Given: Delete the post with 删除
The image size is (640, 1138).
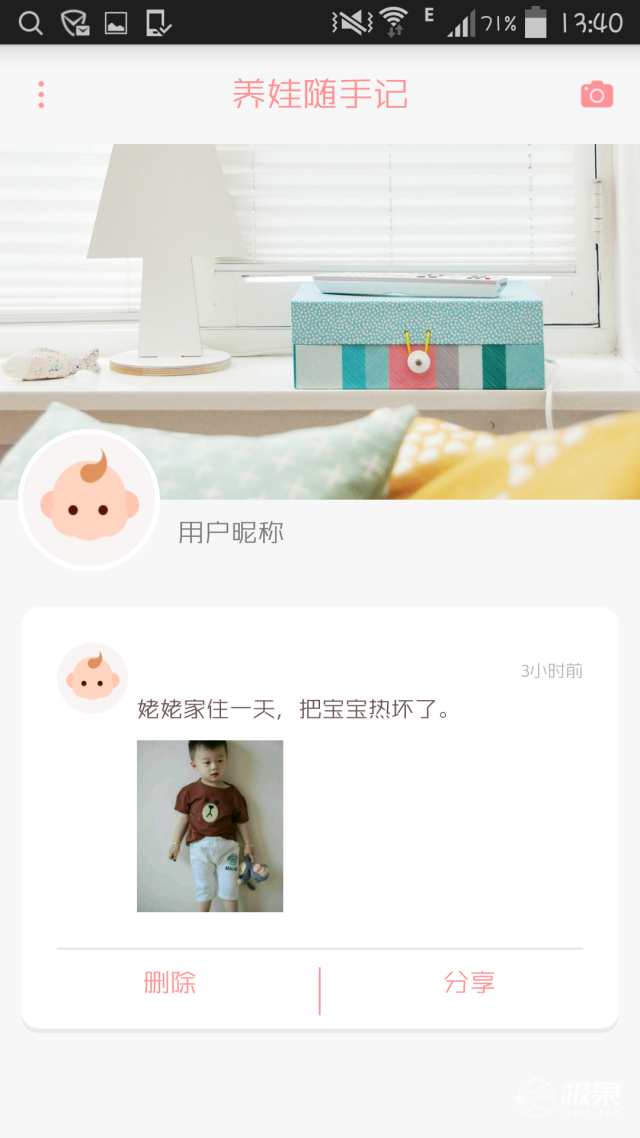Looking at the screenshot, I should point(170,982).
